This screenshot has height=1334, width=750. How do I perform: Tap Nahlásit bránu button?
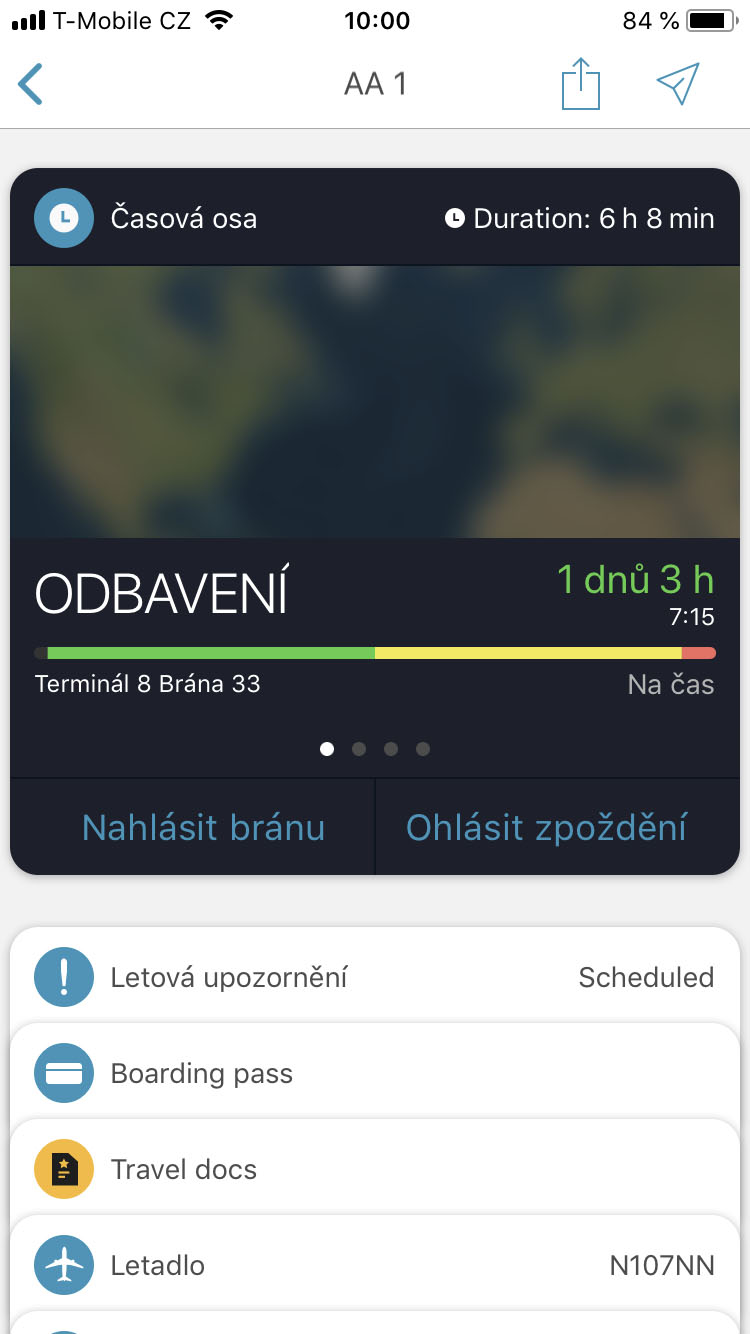[203, 827]
